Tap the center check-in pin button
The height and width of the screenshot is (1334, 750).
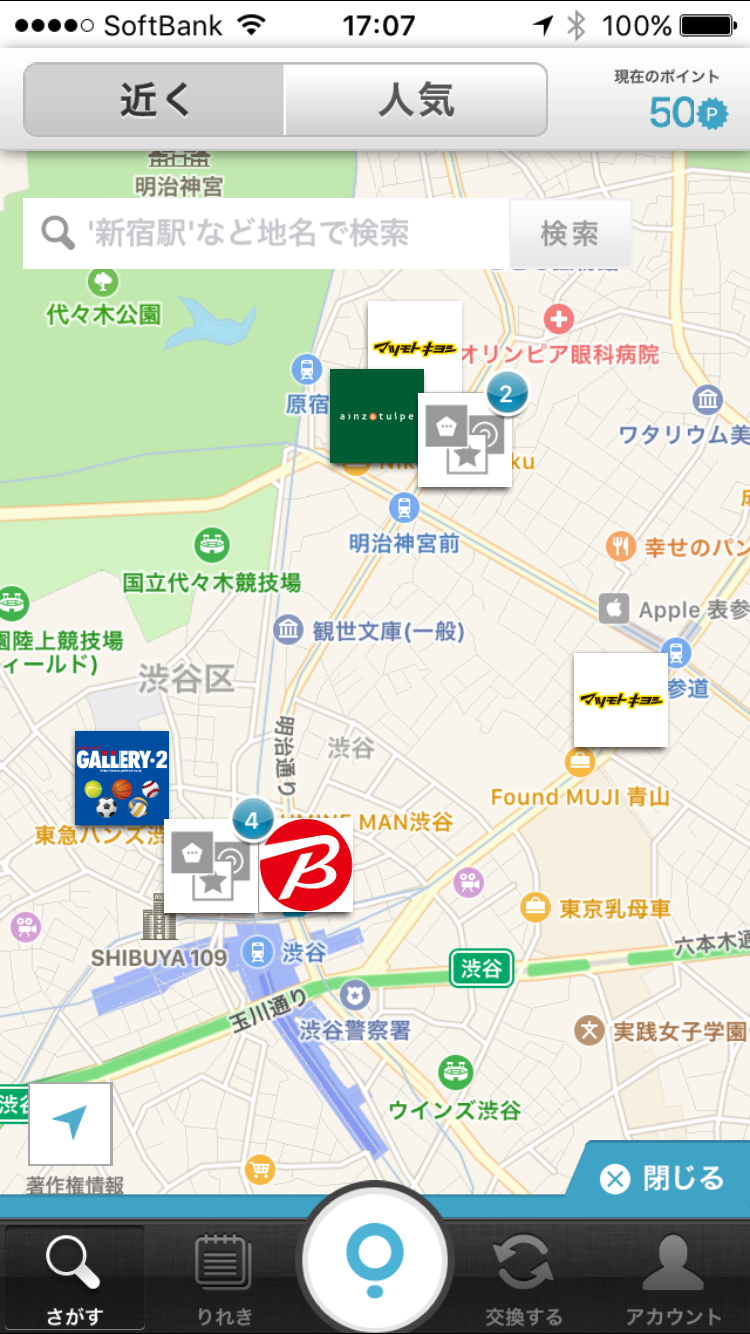point(375,1260)
